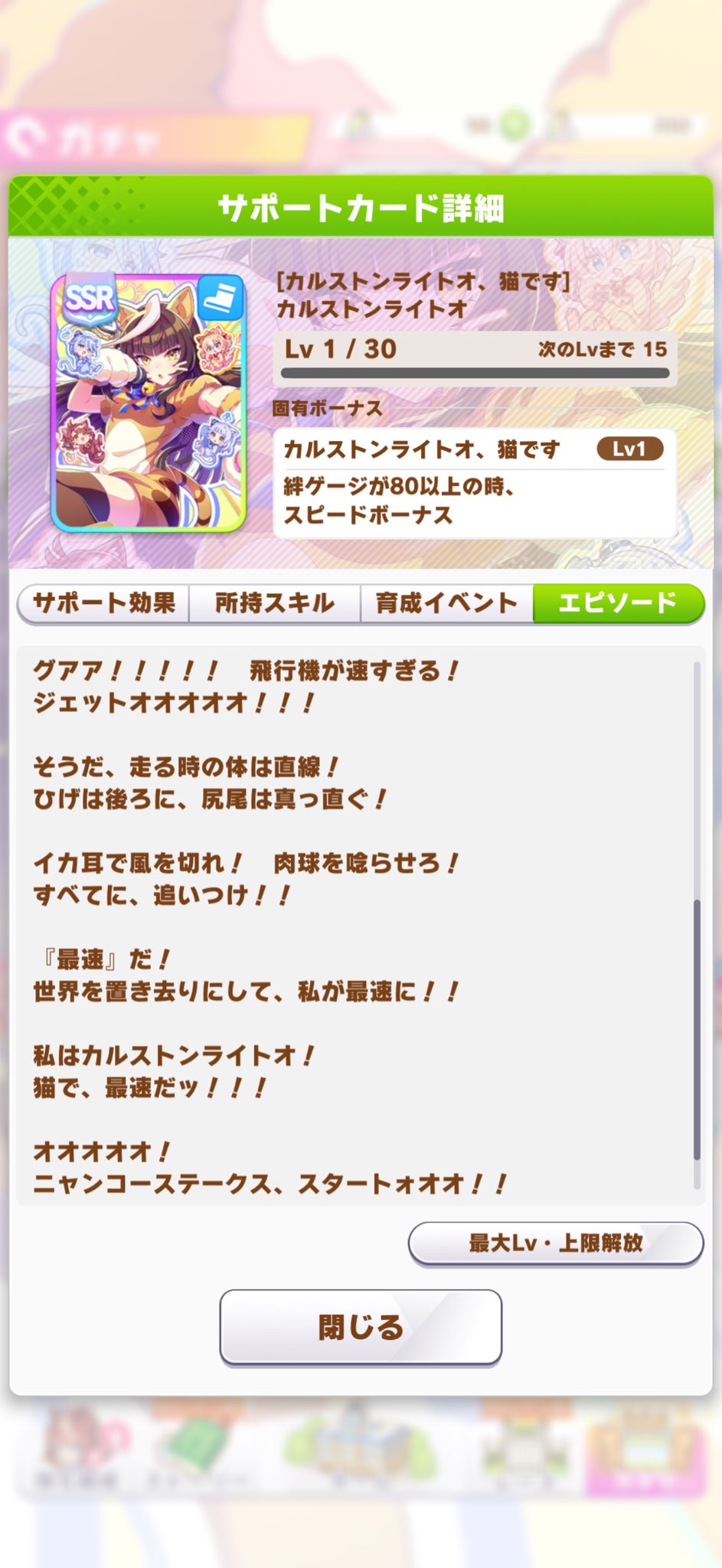The image size is (722, 1568).
Task: View the SSR カルストンライトオ card artwork
Action: point(149,403)
